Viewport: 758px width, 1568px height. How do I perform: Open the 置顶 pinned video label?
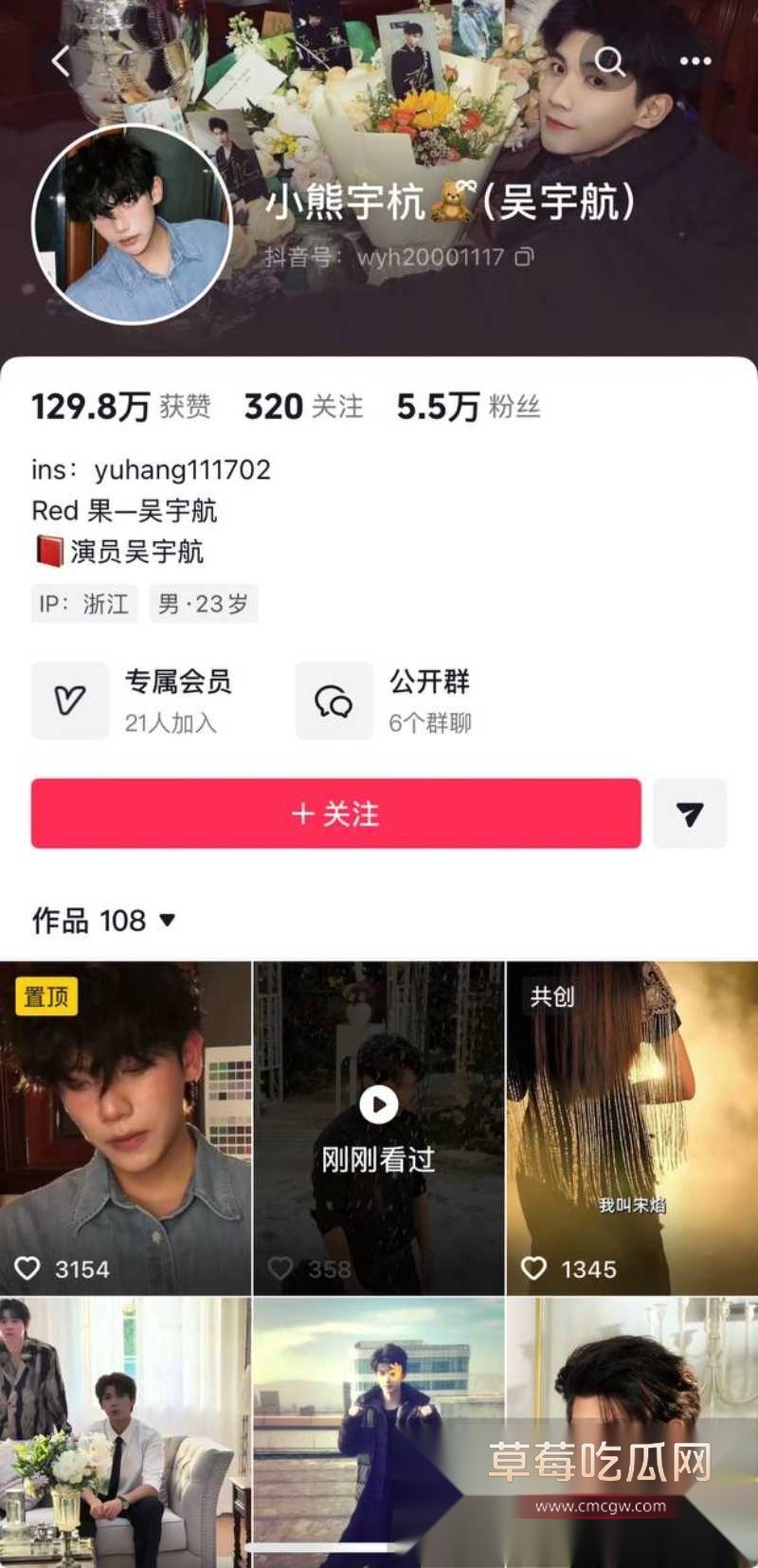point(45,998)
